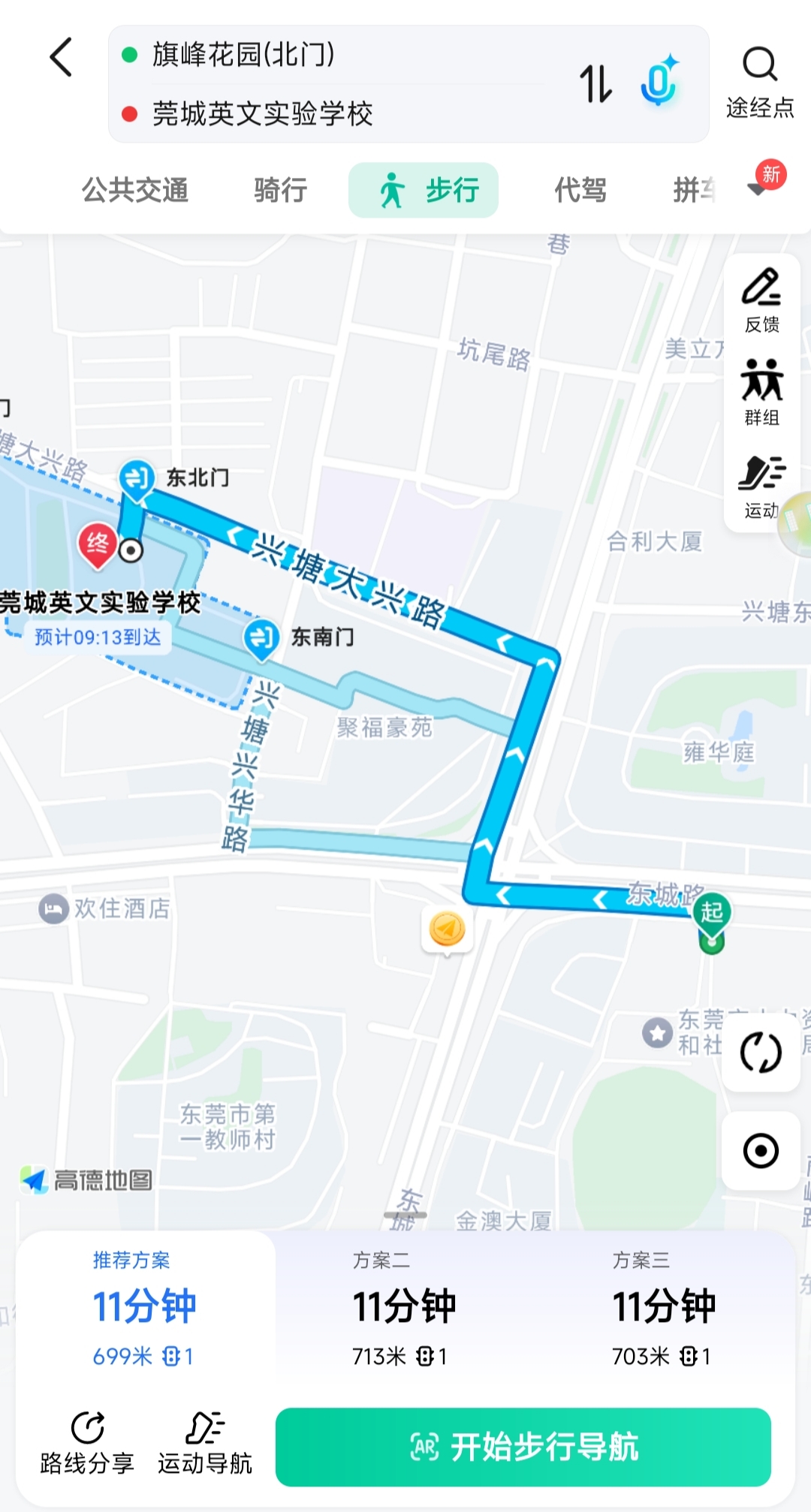Add a waypoint via 途经点
811x1512 pixels.
pos(759,83)
